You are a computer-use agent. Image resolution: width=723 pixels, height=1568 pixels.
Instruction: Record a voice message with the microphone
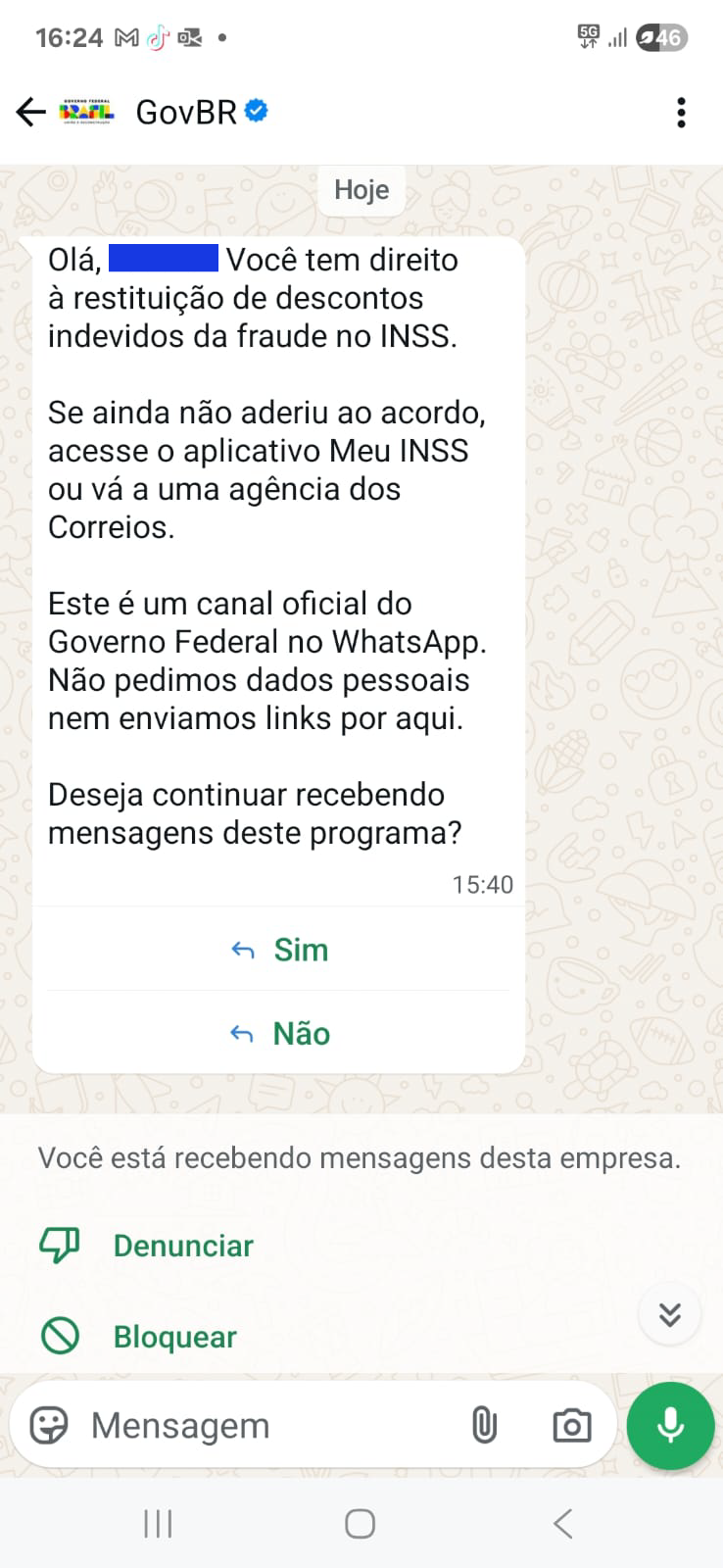tap(671, 1425)
